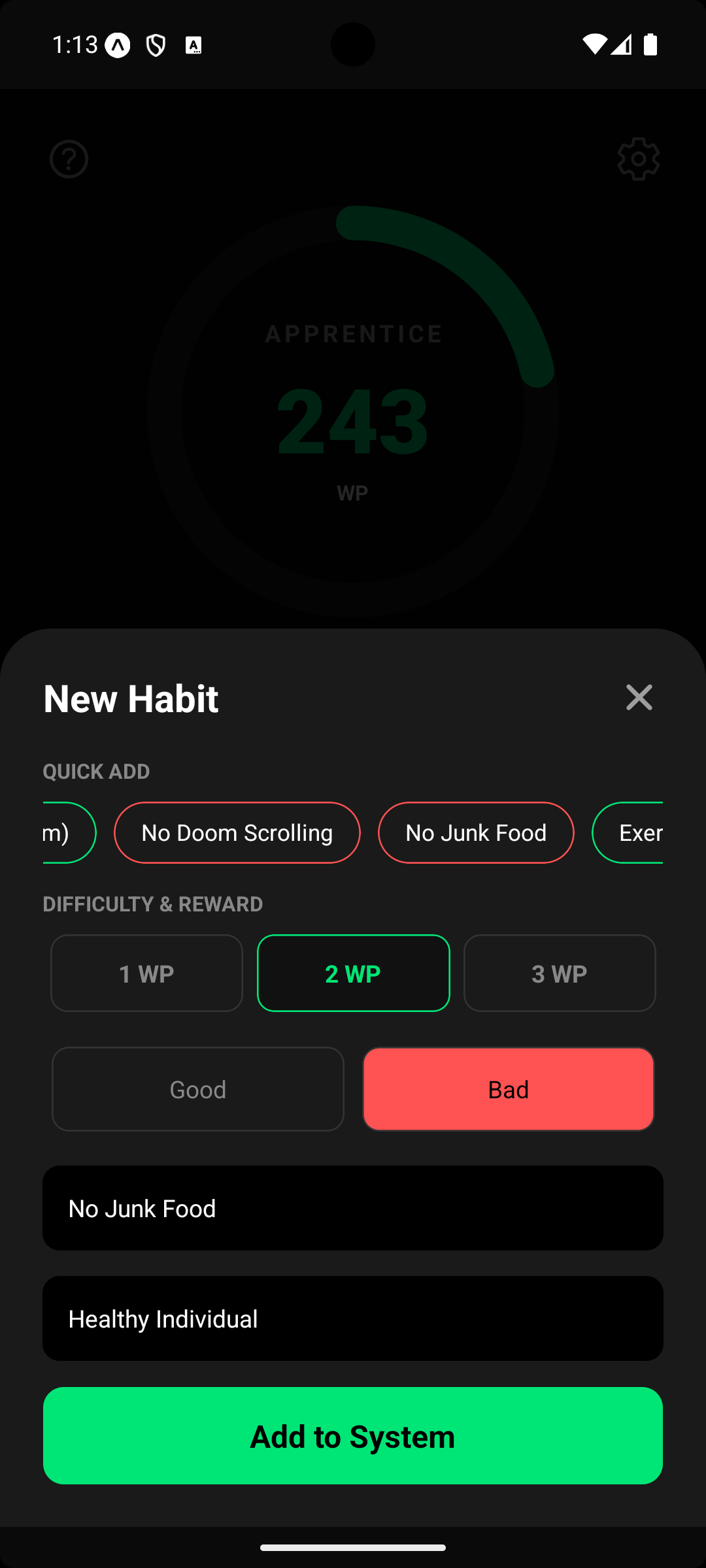The height and width of the screenshot is (1568, 706).
Task: Tap the Wi-Fi icon in the status bar
Action: pos(594,44)
